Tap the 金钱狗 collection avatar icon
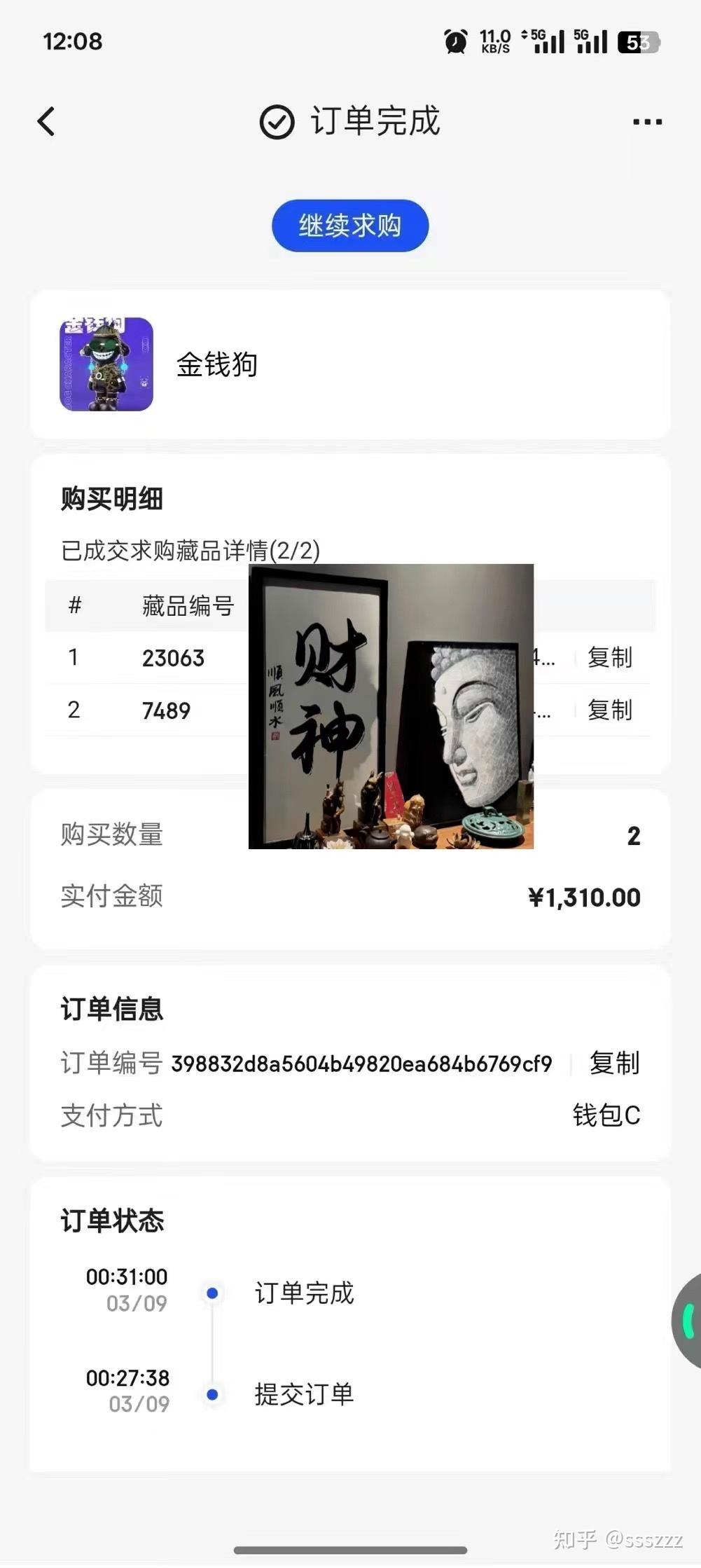Image resolution: width=701 pixels, height=1568 pixels. click(106, 364)
